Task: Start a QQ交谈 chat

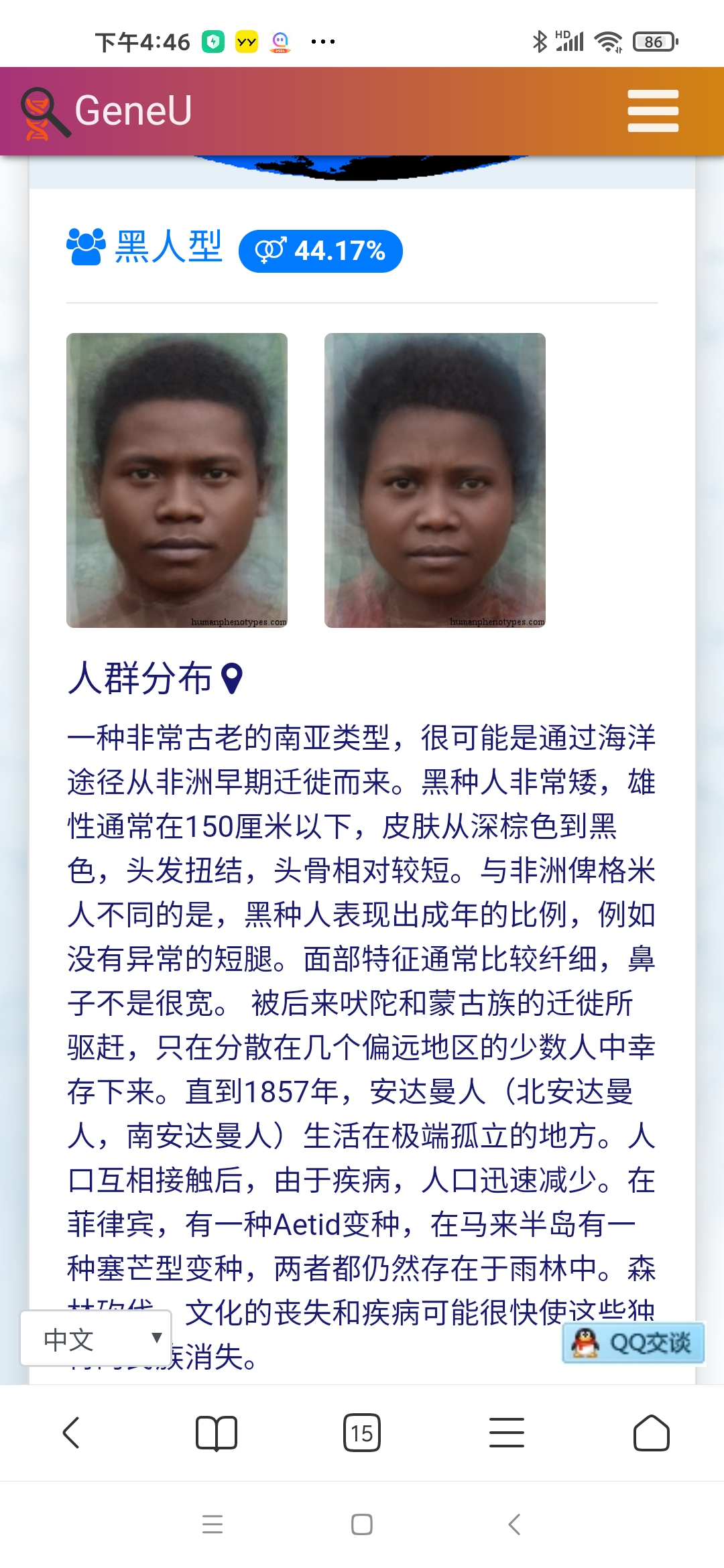Action: [633, 1342]
